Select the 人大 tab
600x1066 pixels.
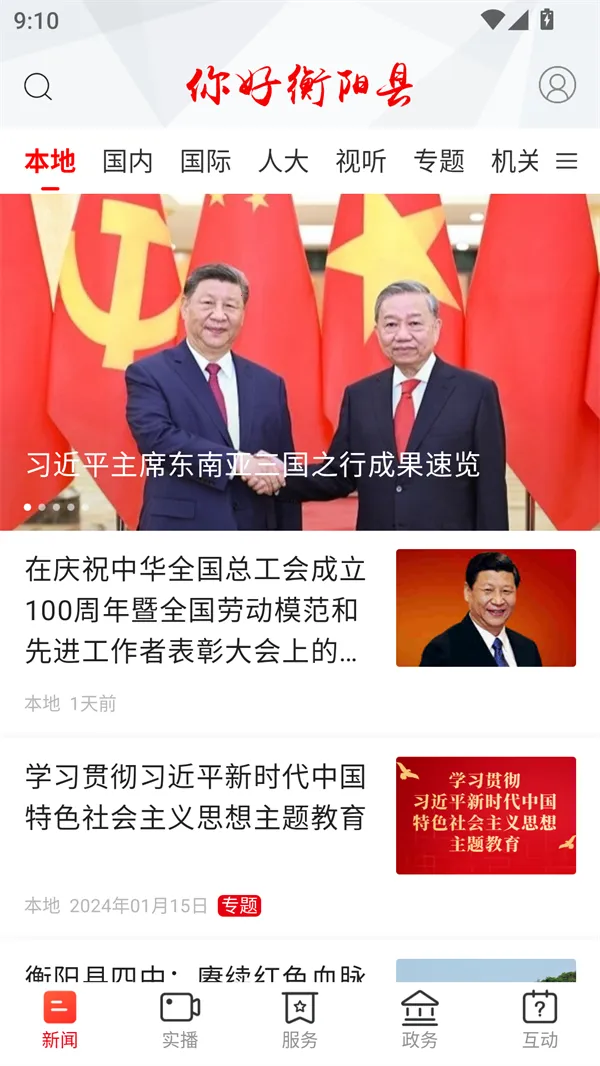pyautogui.click(x=283, y=161)
